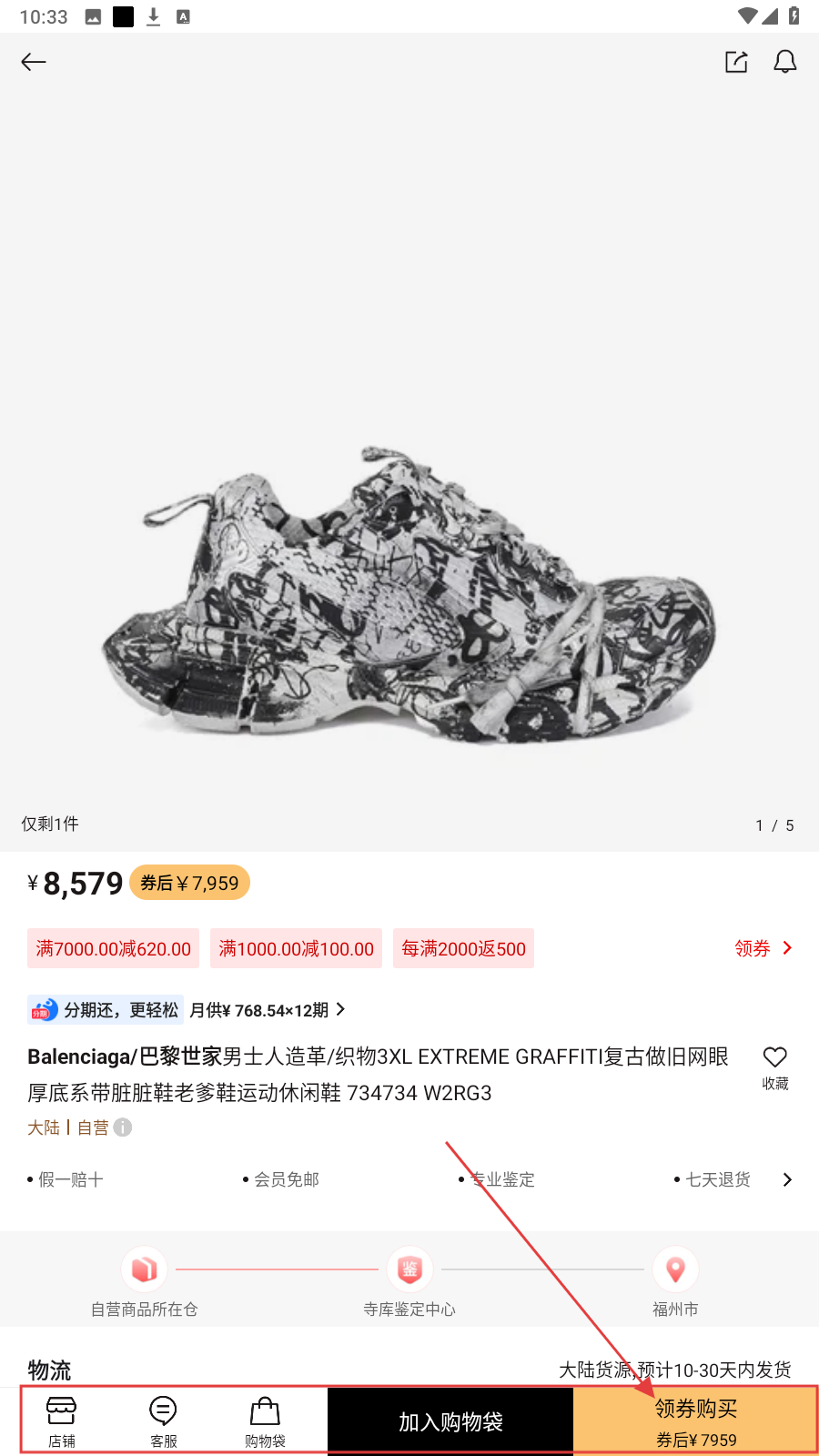Share this Balenciaga product
Image resolution: width=819 pixels, height=1456 pixels.
coord(736,62)
